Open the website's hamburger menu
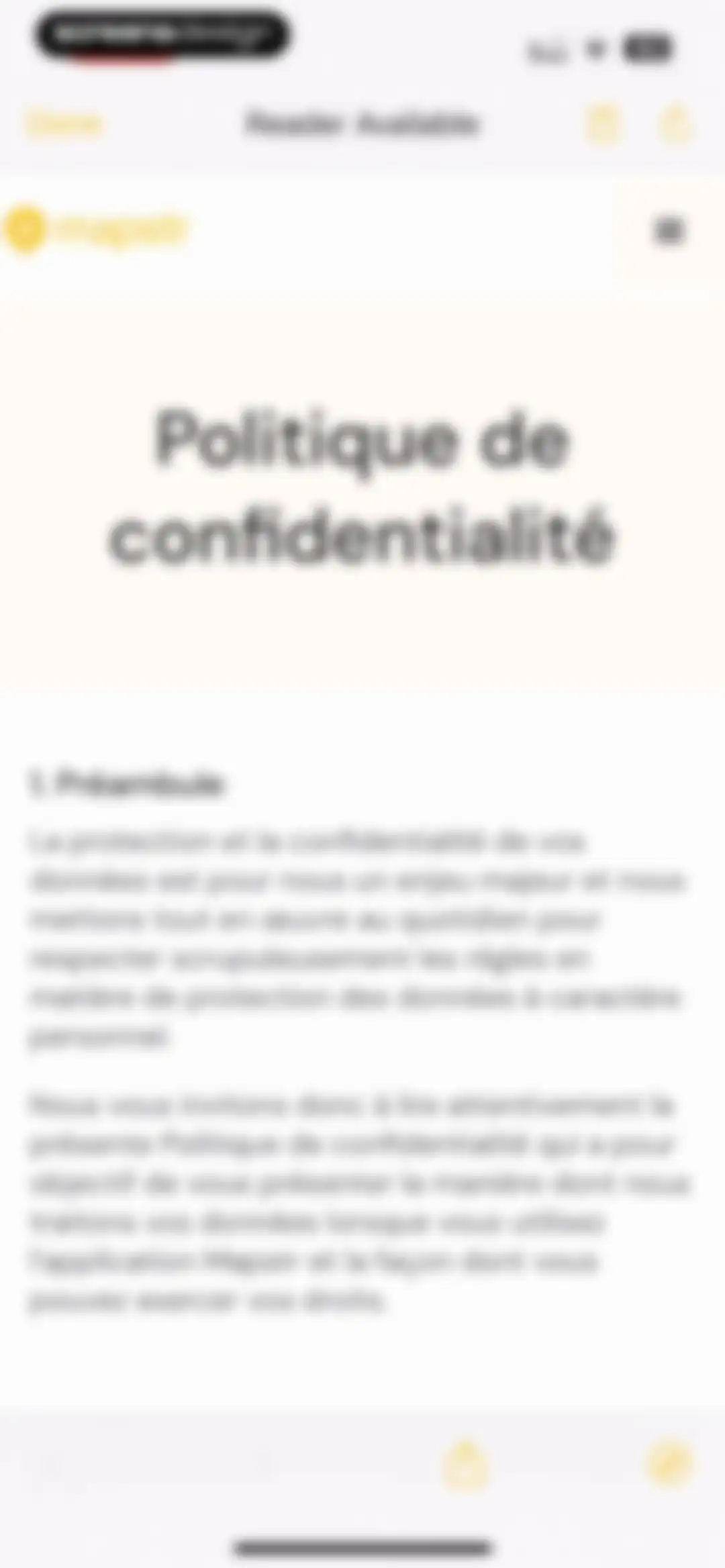 [x=669, y=230]
